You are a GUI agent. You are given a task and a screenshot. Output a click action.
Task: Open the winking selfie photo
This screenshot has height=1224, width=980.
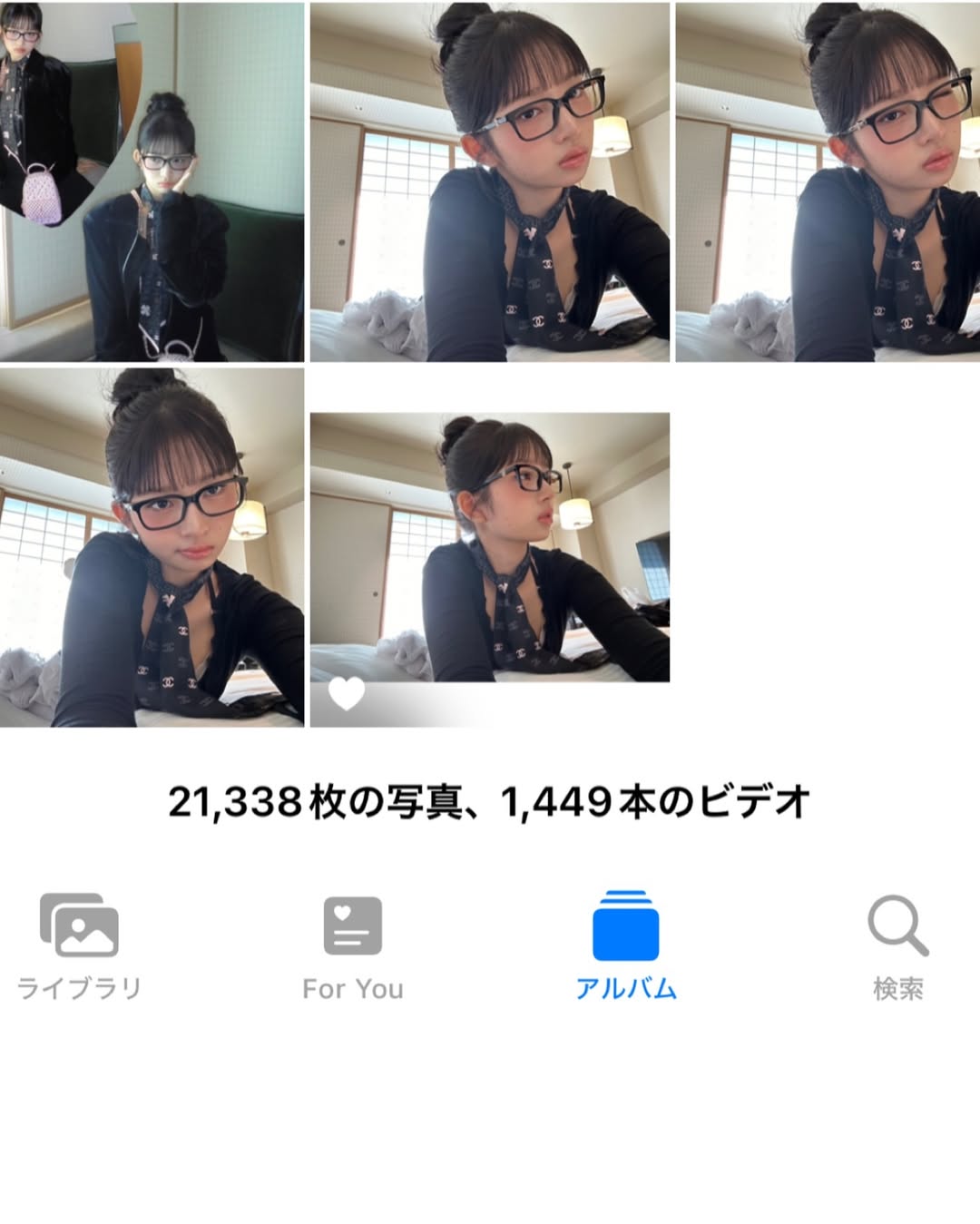[827, 181]
